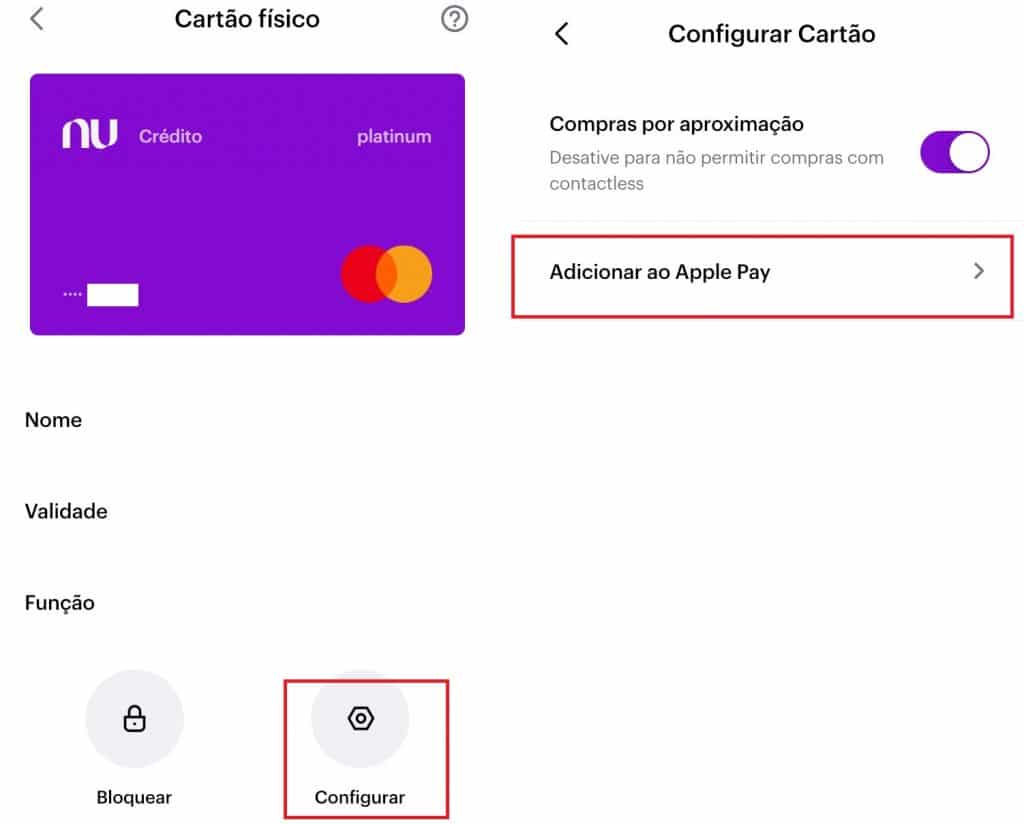Go back from the Configurar Cartão screen

(562, 34)
